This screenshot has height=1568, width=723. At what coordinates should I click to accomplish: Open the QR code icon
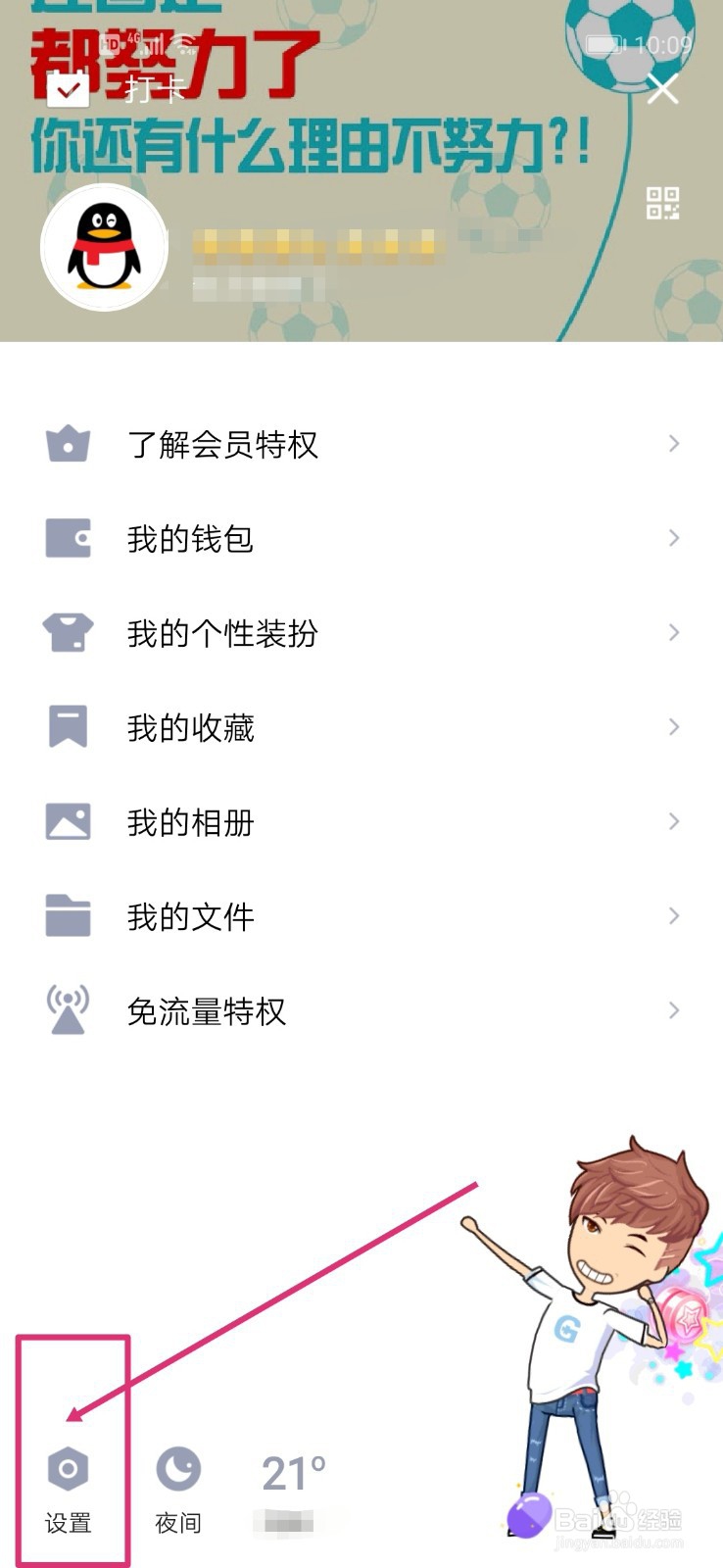[x=662, y=203]
